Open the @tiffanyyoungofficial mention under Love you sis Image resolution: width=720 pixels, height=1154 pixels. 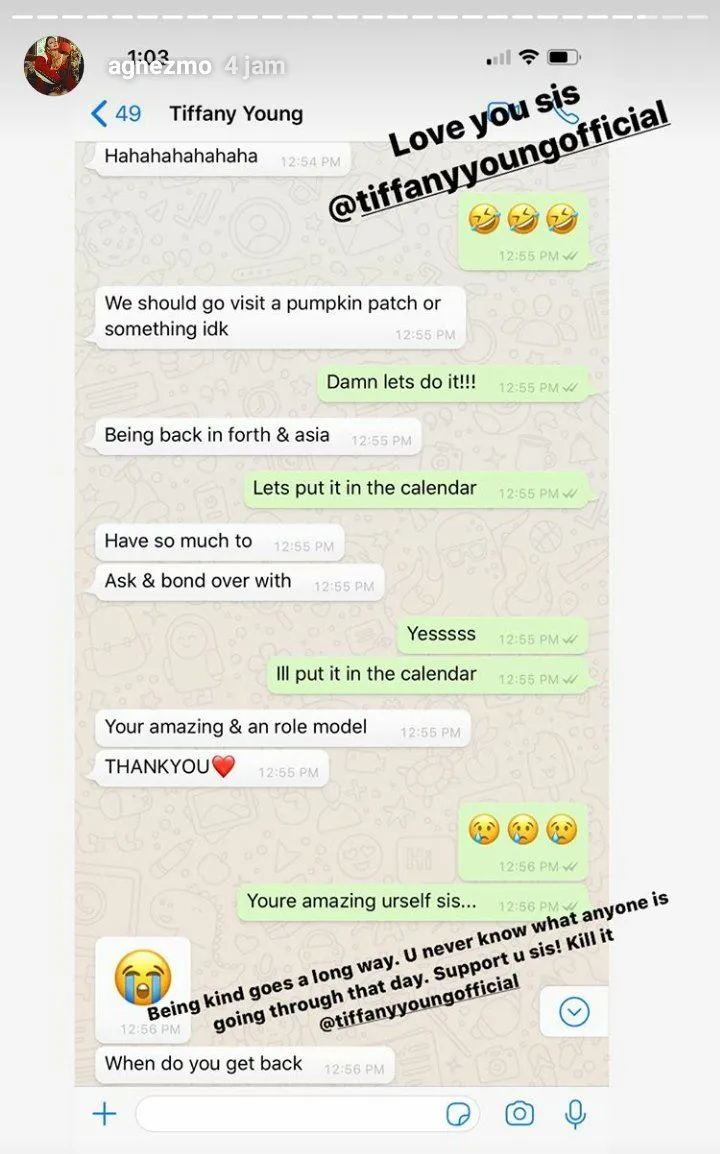[498, 148]
